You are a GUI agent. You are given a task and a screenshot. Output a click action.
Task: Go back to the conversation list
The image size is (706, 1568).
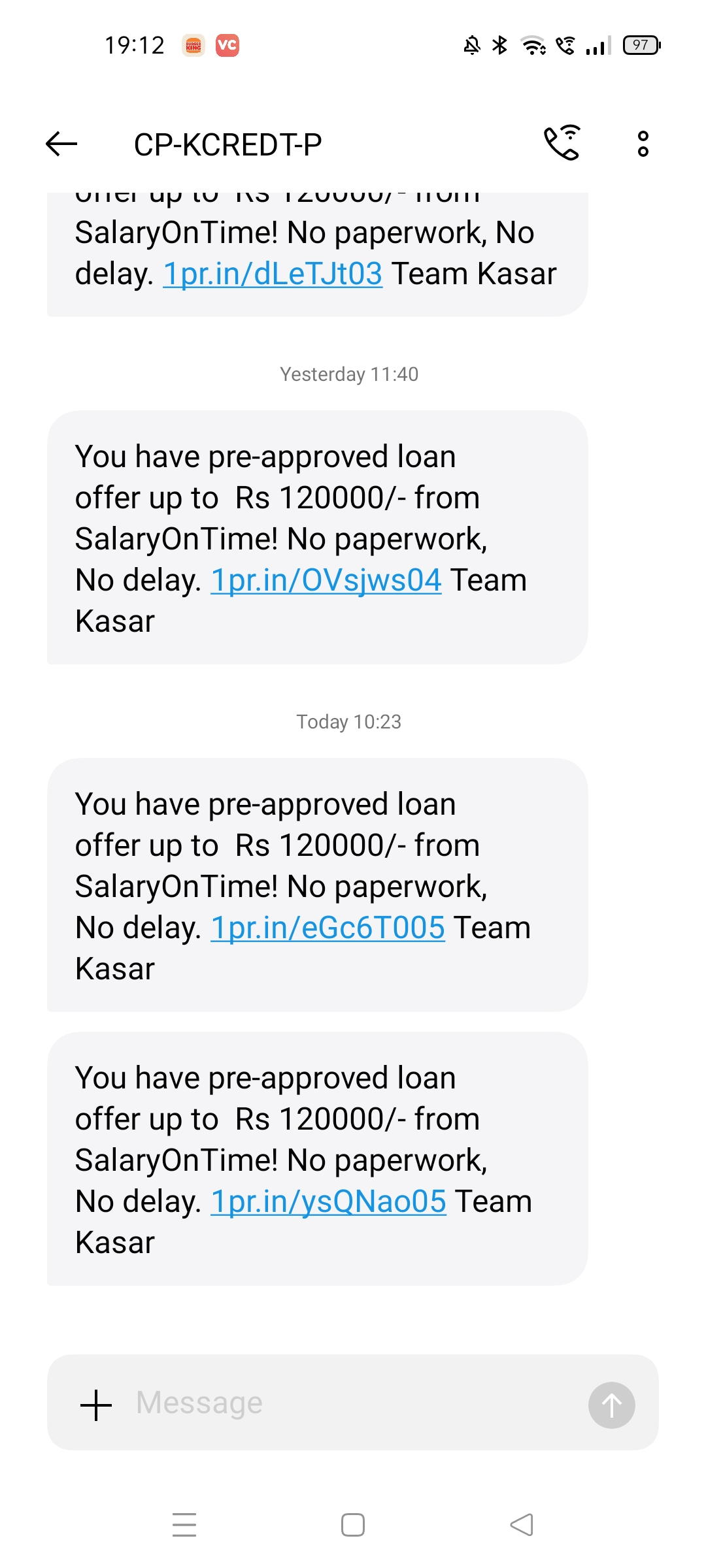(62, 144)
